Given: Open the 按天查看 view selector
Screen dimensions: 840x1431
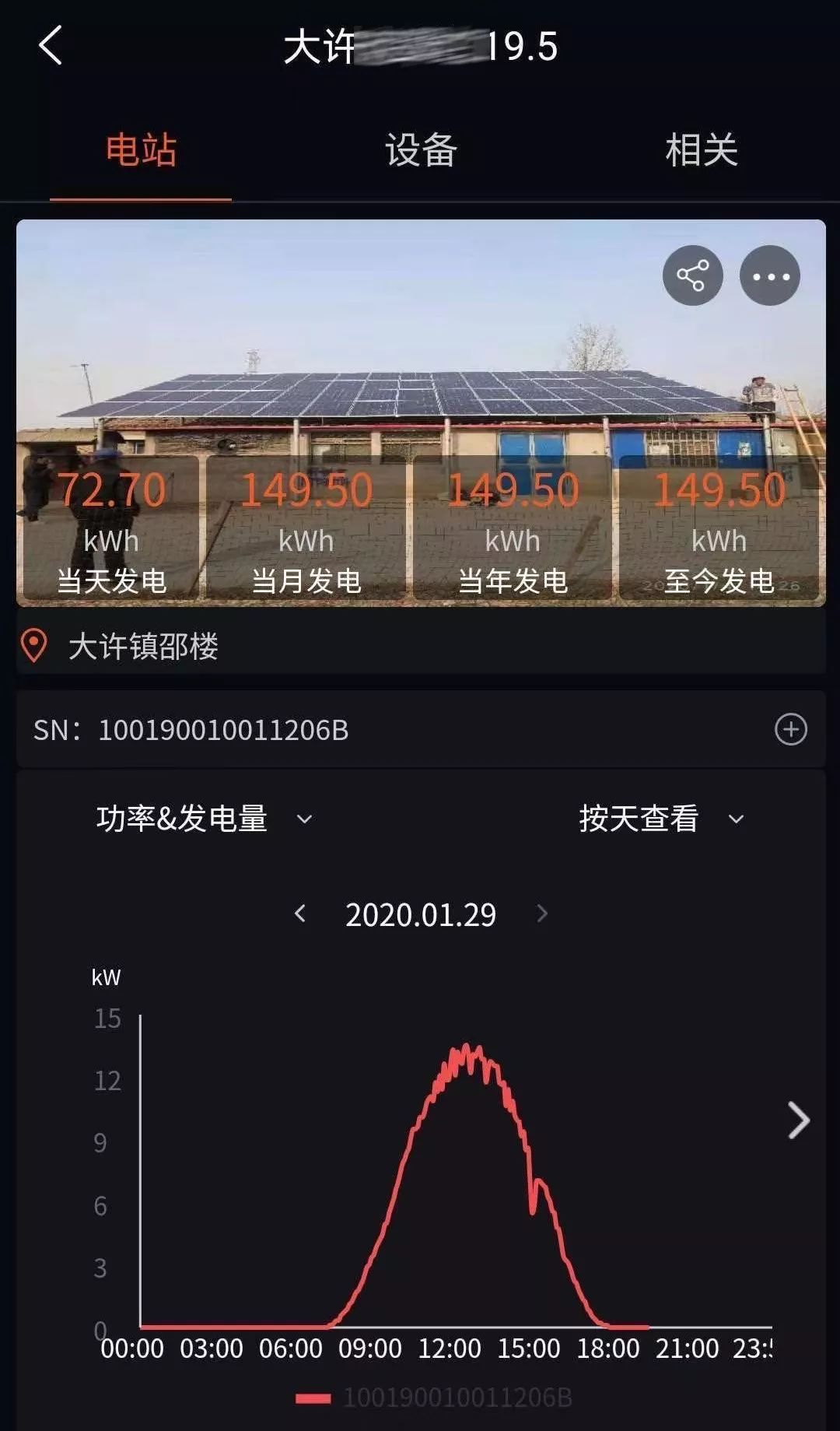Looking at the screenshot, I should (x=661, y=819).
